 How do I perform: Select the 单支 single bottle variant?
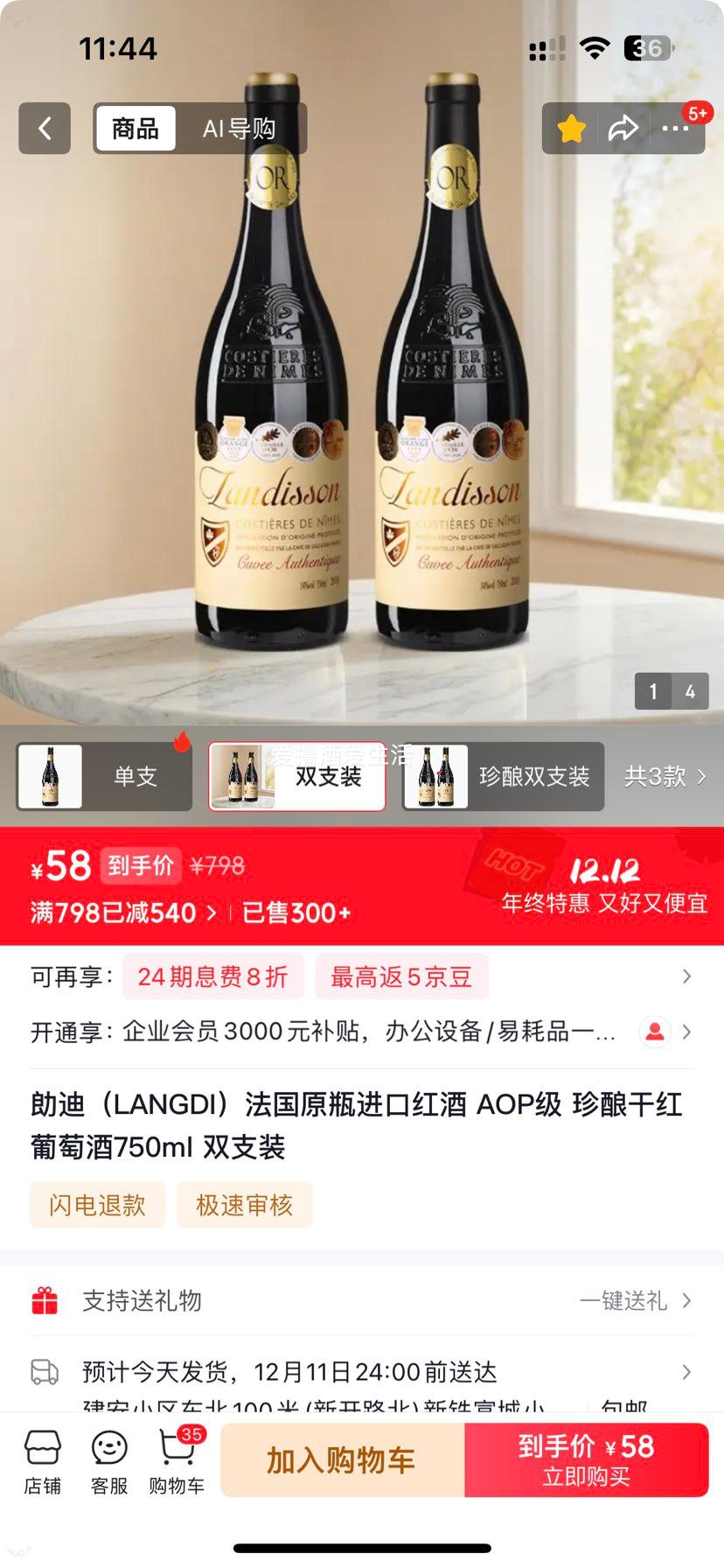[x=103, y=777]
